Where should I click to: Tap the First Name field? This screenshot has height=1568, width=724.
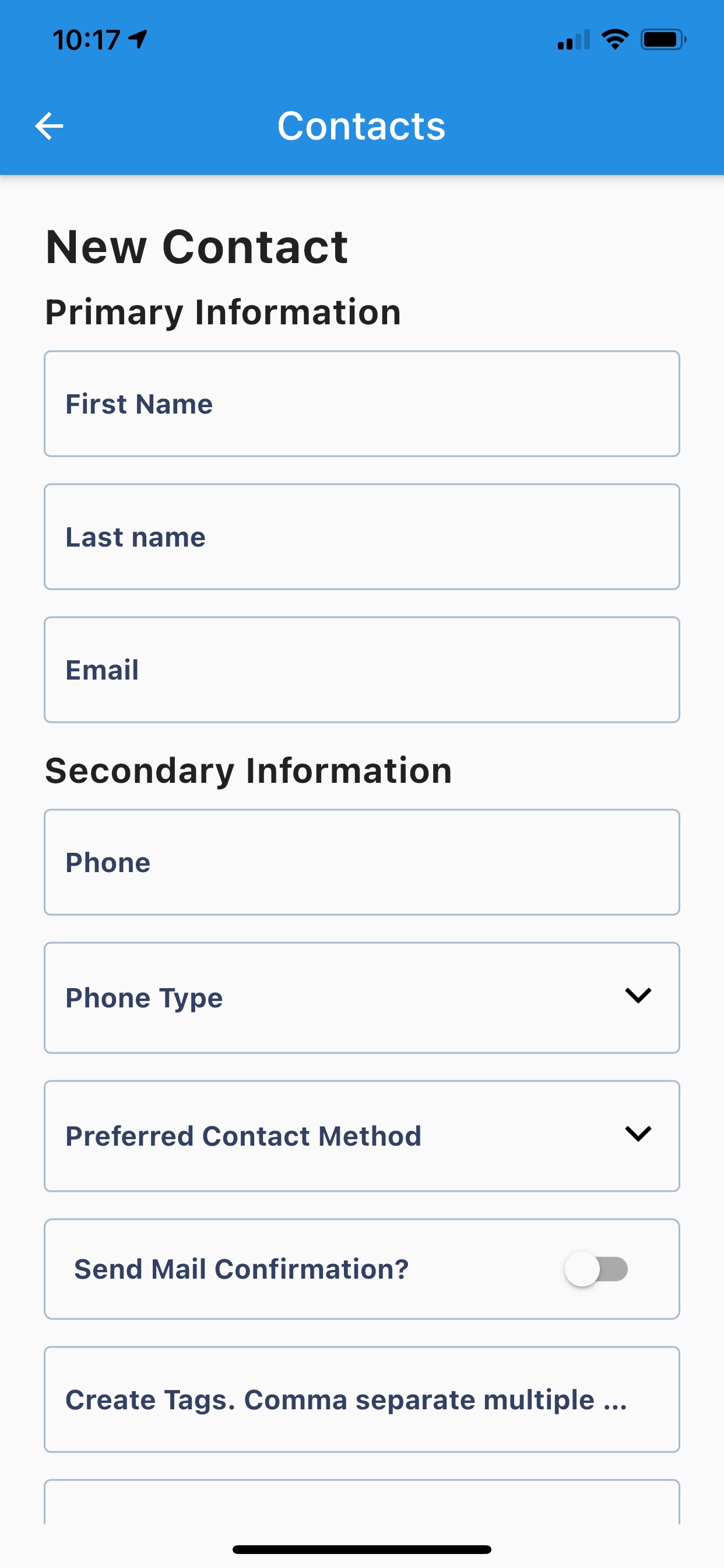tap(361, 404)
